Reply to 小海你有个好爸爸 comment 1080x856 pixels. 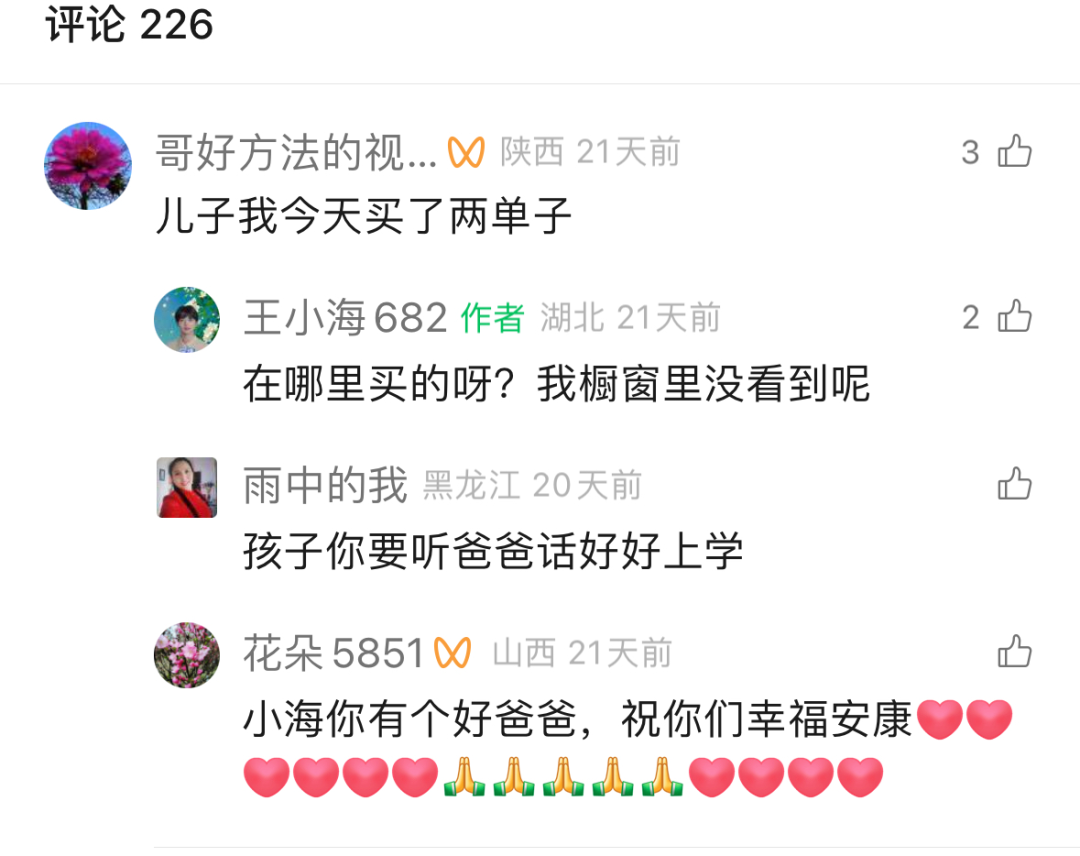[x=576, y=720]
